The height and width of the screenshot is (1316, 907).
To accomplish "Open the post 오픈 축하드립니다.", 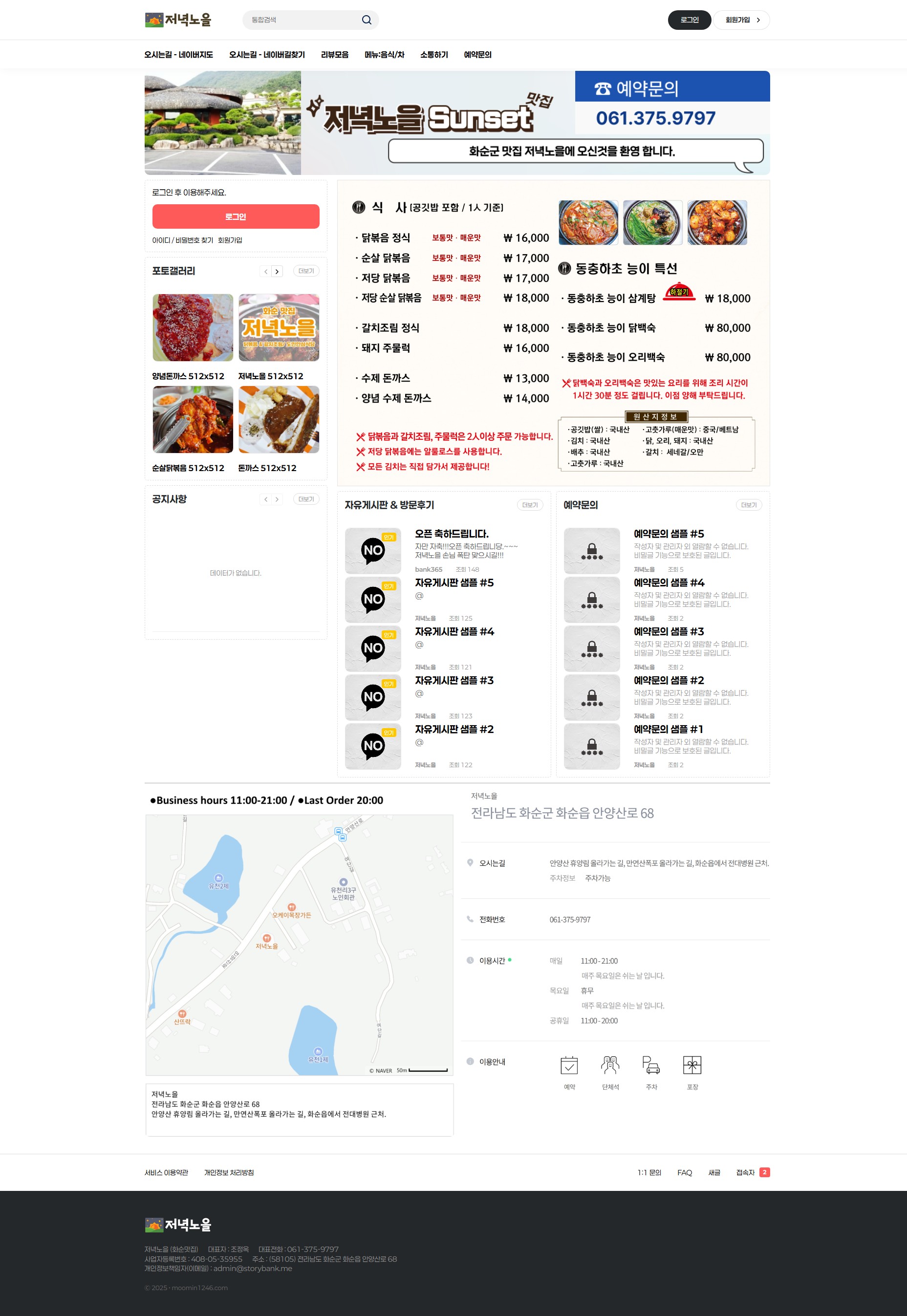I will 451,534.
